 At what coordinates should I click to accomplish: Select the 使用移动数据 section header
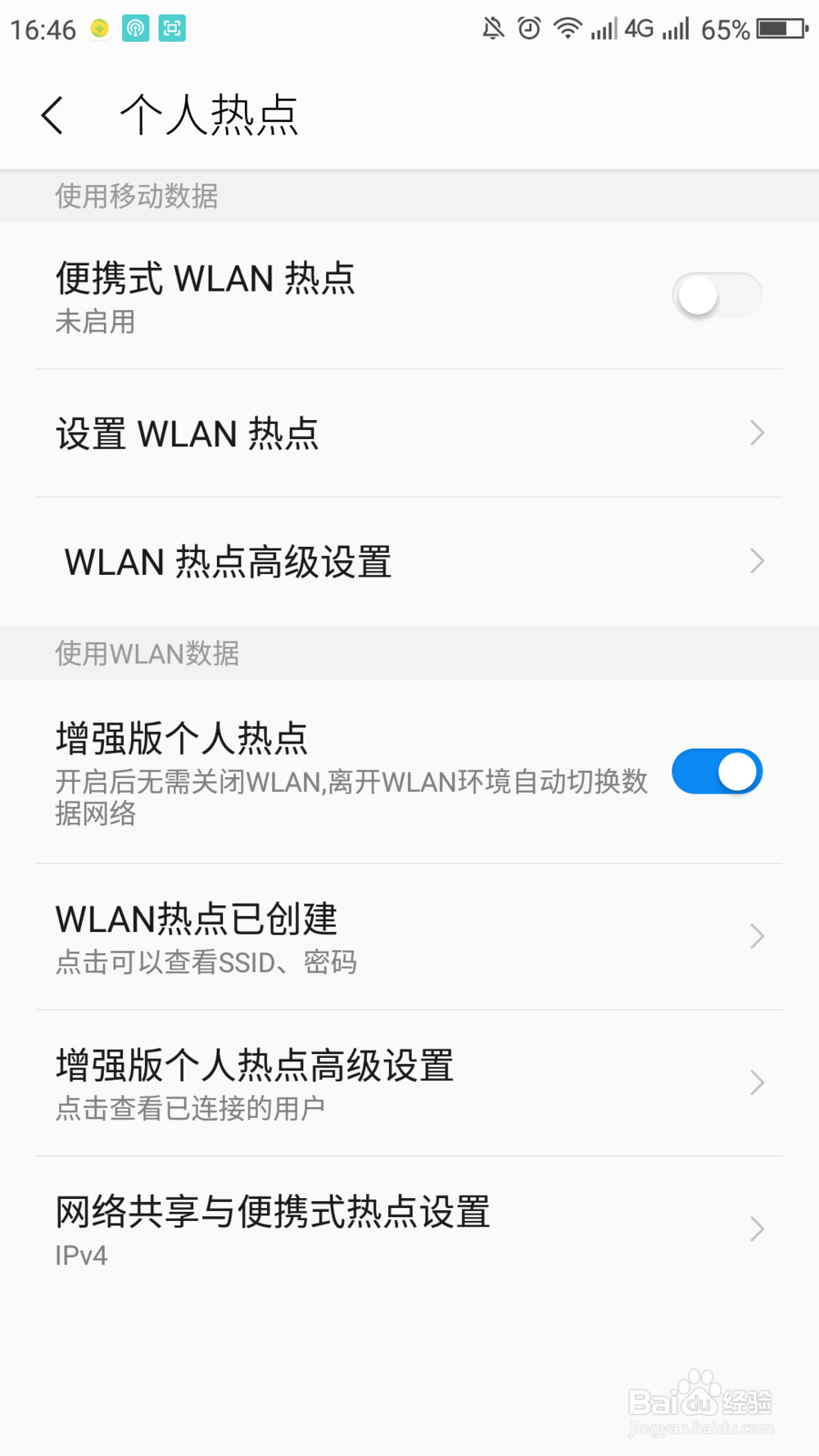(x=136, y=197)
